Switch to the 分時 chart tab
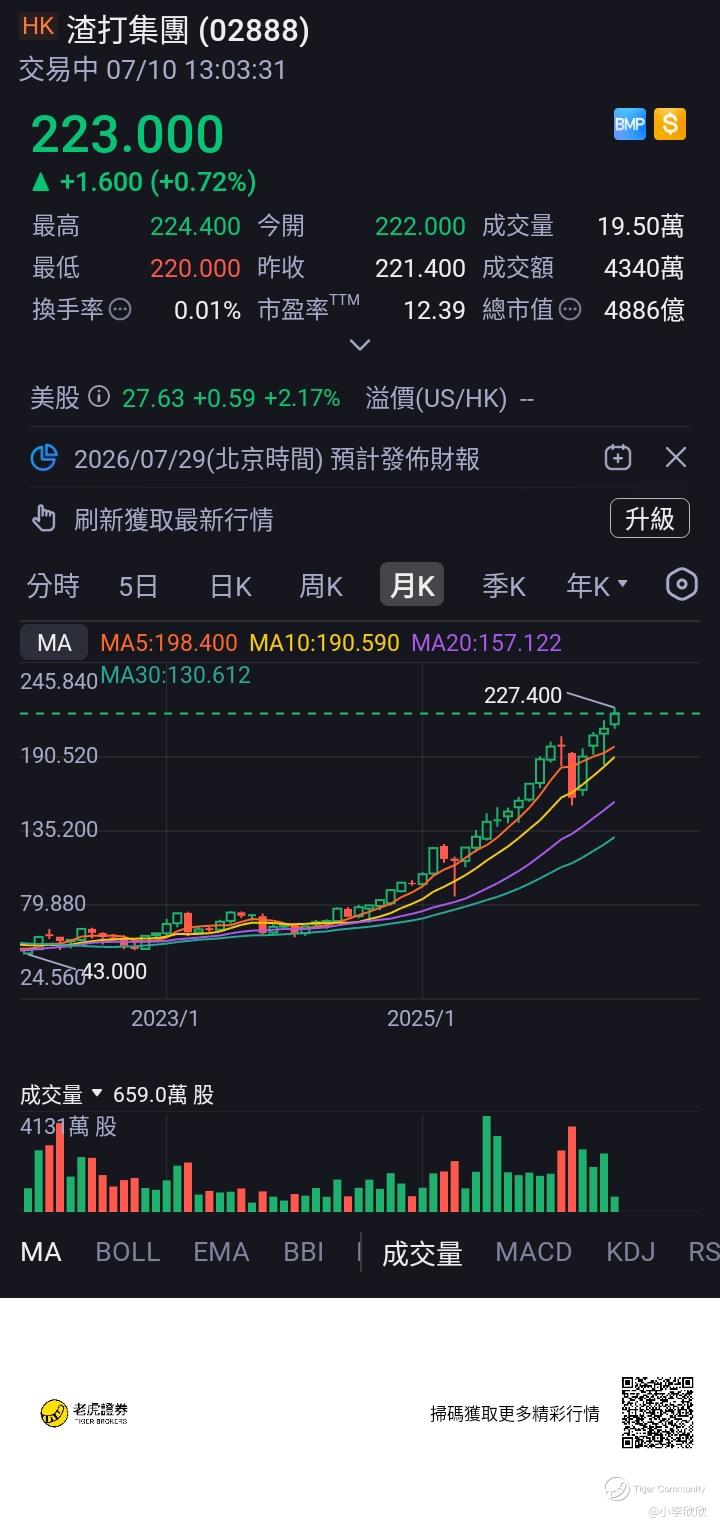 [53, 585]
